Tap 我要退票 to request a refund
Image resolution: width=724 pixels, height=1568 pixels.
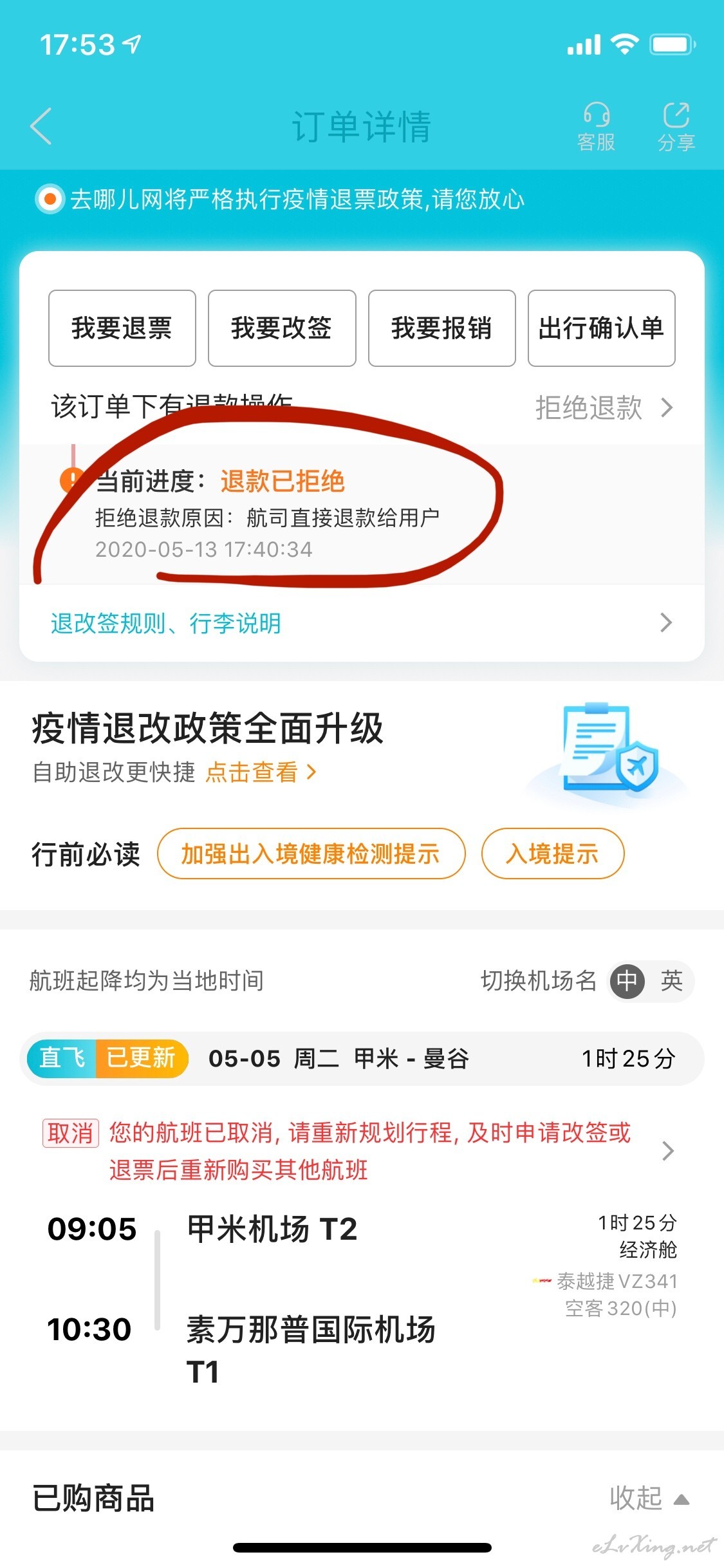click(x=122, y=328)
